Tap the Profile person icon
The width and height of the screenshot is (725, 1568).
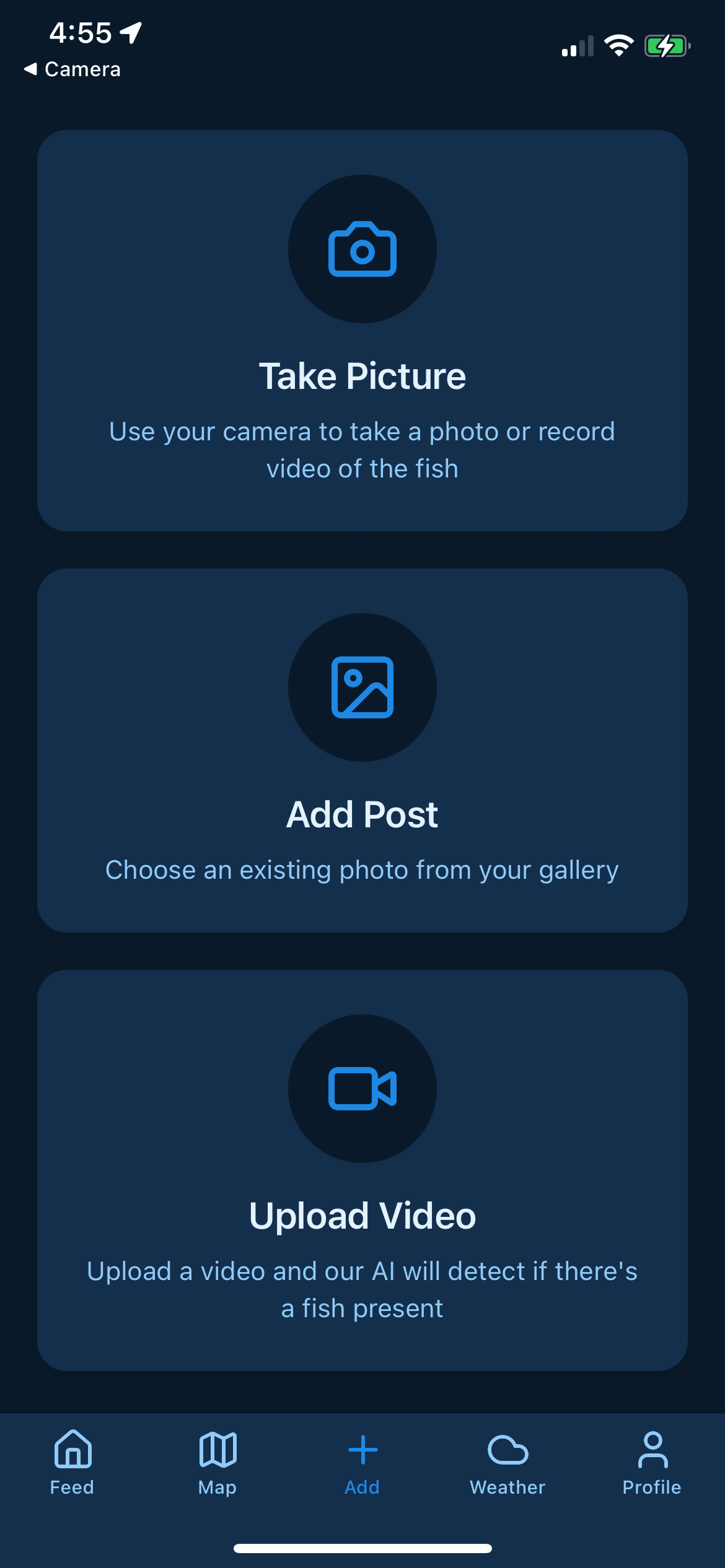click(x=651, y=1449)
